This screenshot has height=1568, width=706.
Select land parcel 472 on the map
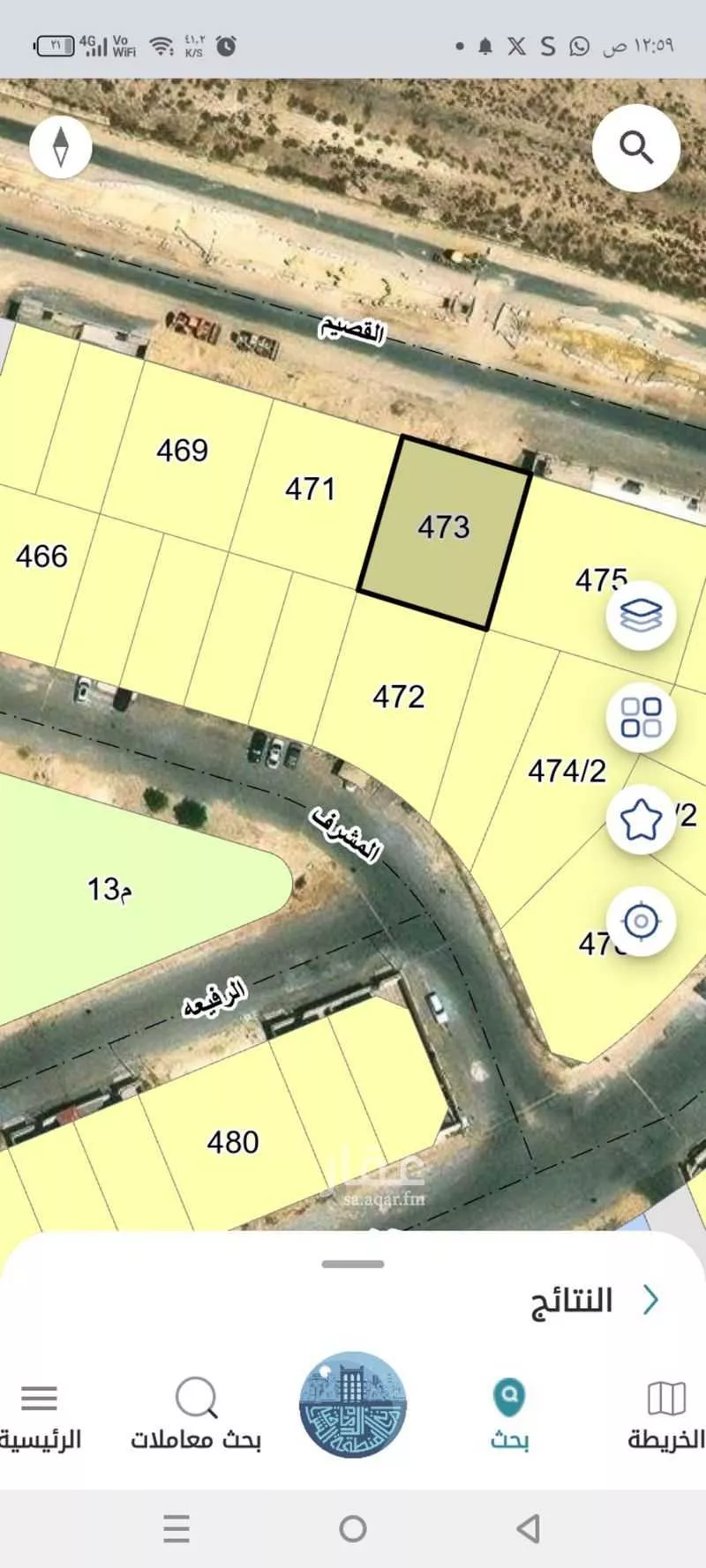click(x=397, y=697)
